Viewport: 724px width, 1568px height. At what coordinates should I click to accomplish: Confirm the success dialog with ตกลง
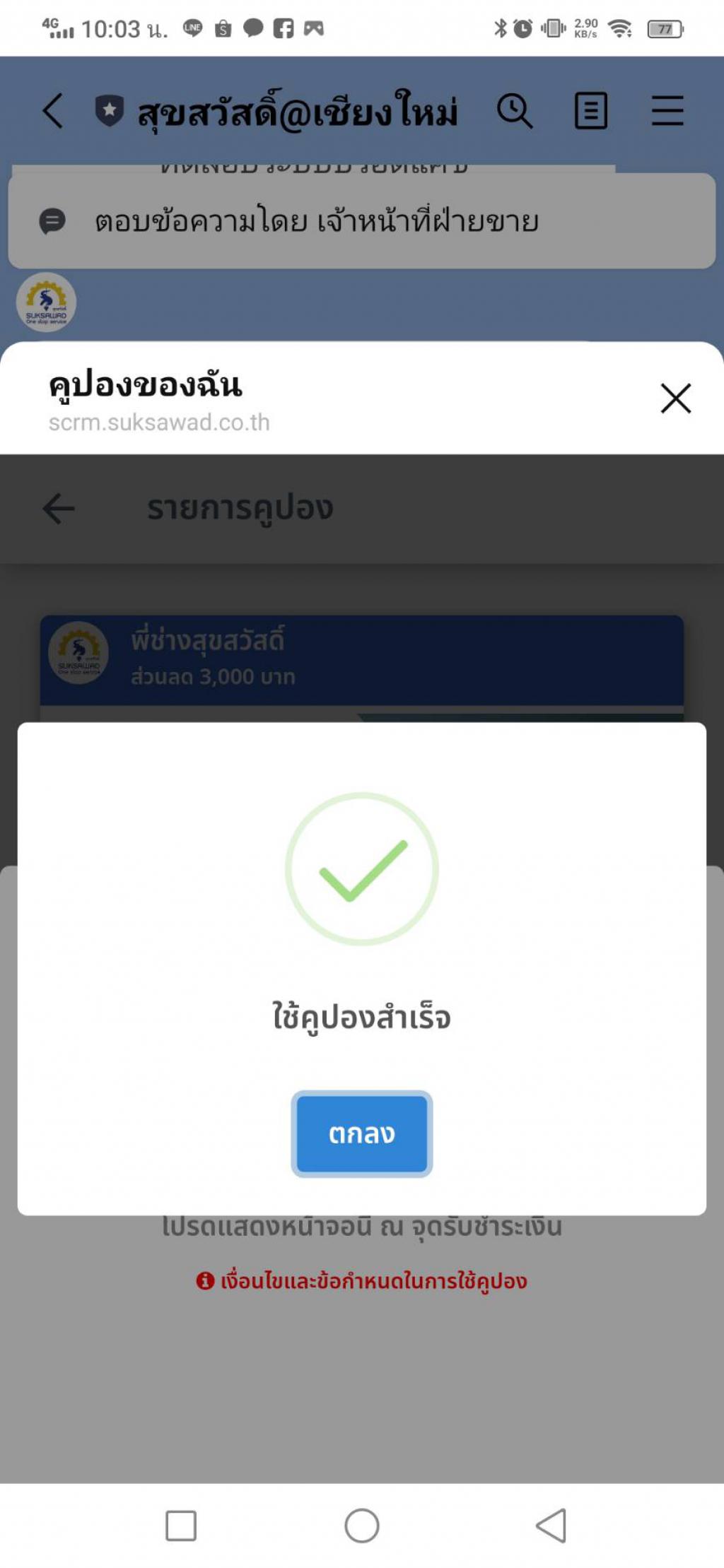point(361,1133)
